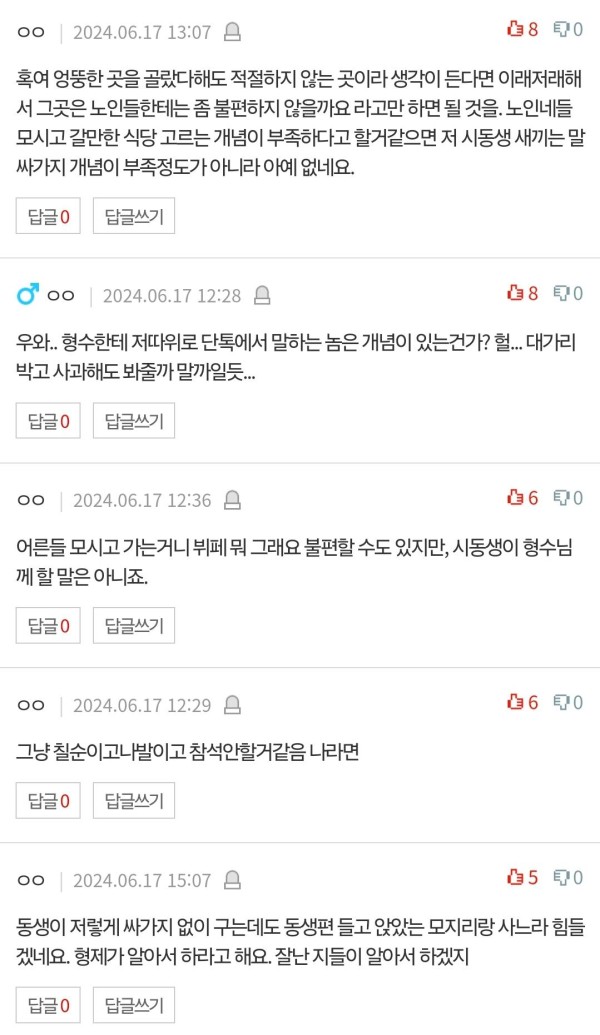The height and width of the screenshot is (1035, 600).
Task: Report the 13:07 comment via siren icon
Action: click(x=232, y=32)
